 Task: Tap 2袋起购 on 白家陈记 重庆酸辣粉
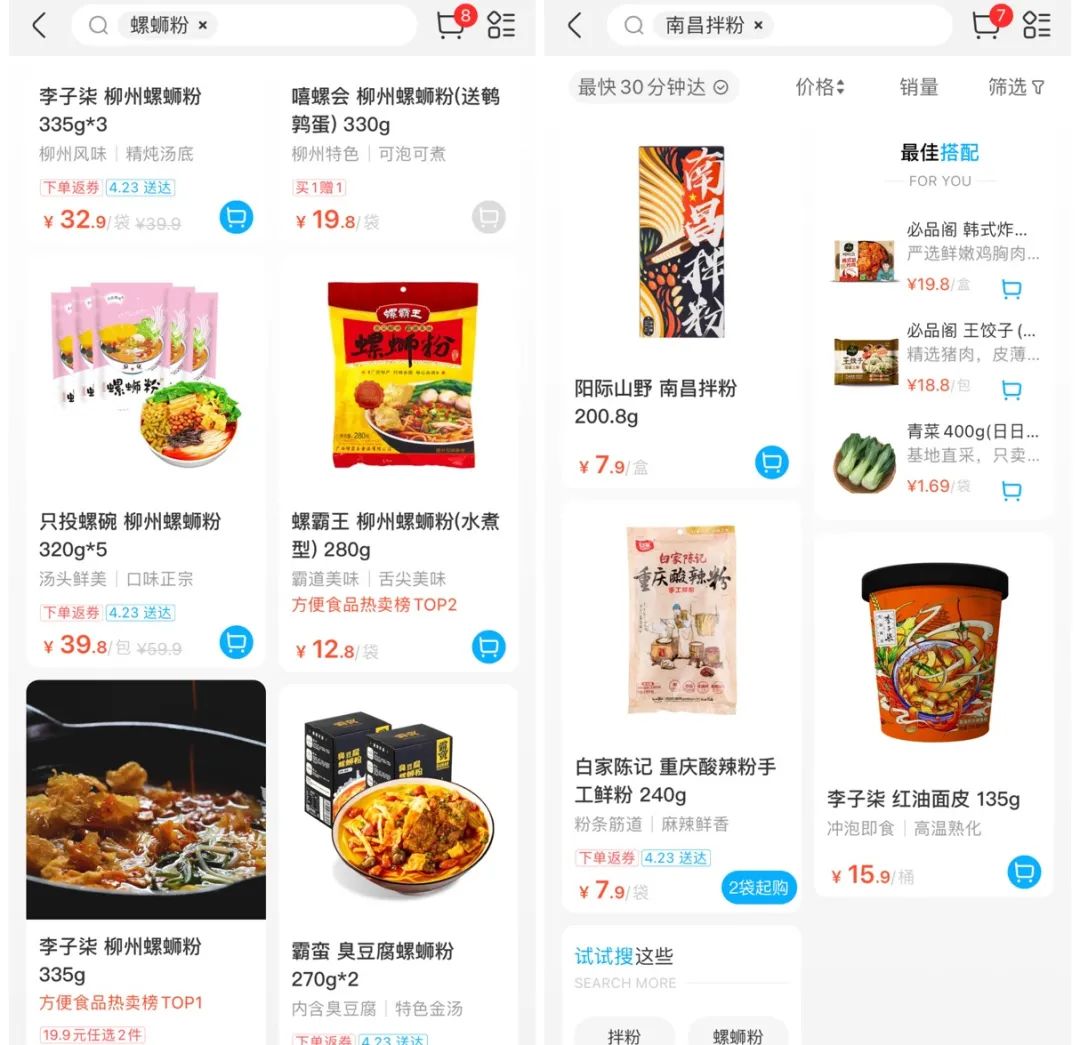tap(757, 887)
